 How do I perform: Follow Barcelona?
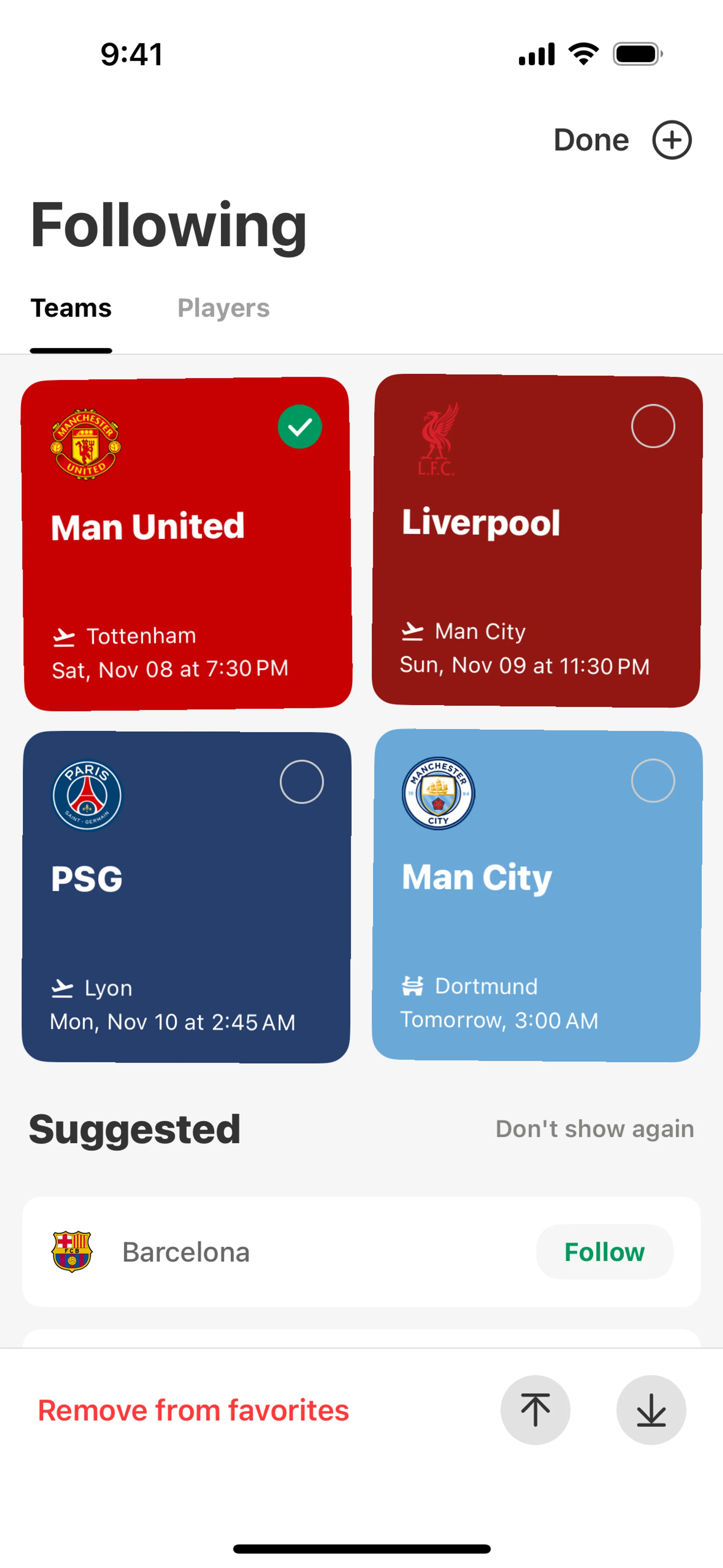pos(604,1252)
